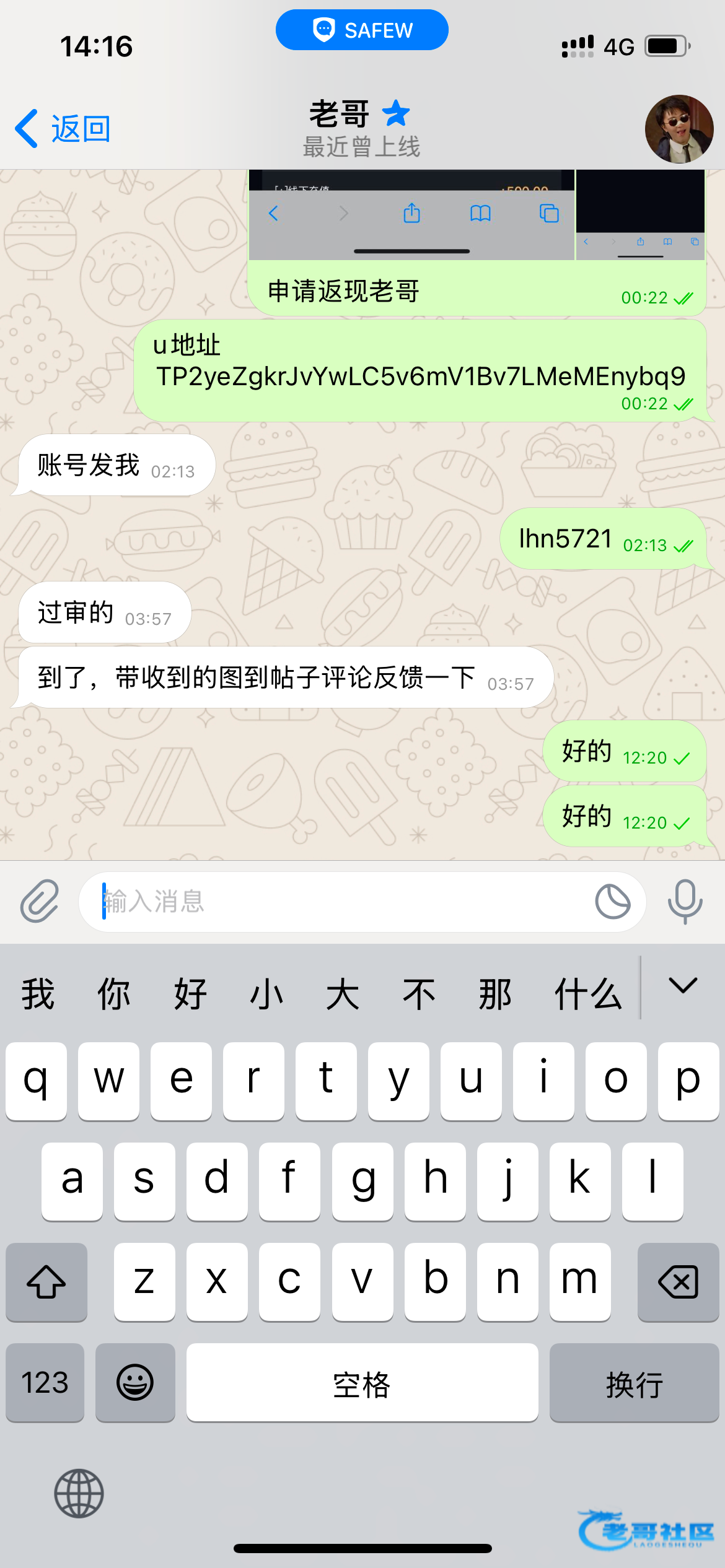Viewport: 725px width, 1568px height.
Task: Switch to the 123 numeric keyboard
Action: [x=45, y=1382]
